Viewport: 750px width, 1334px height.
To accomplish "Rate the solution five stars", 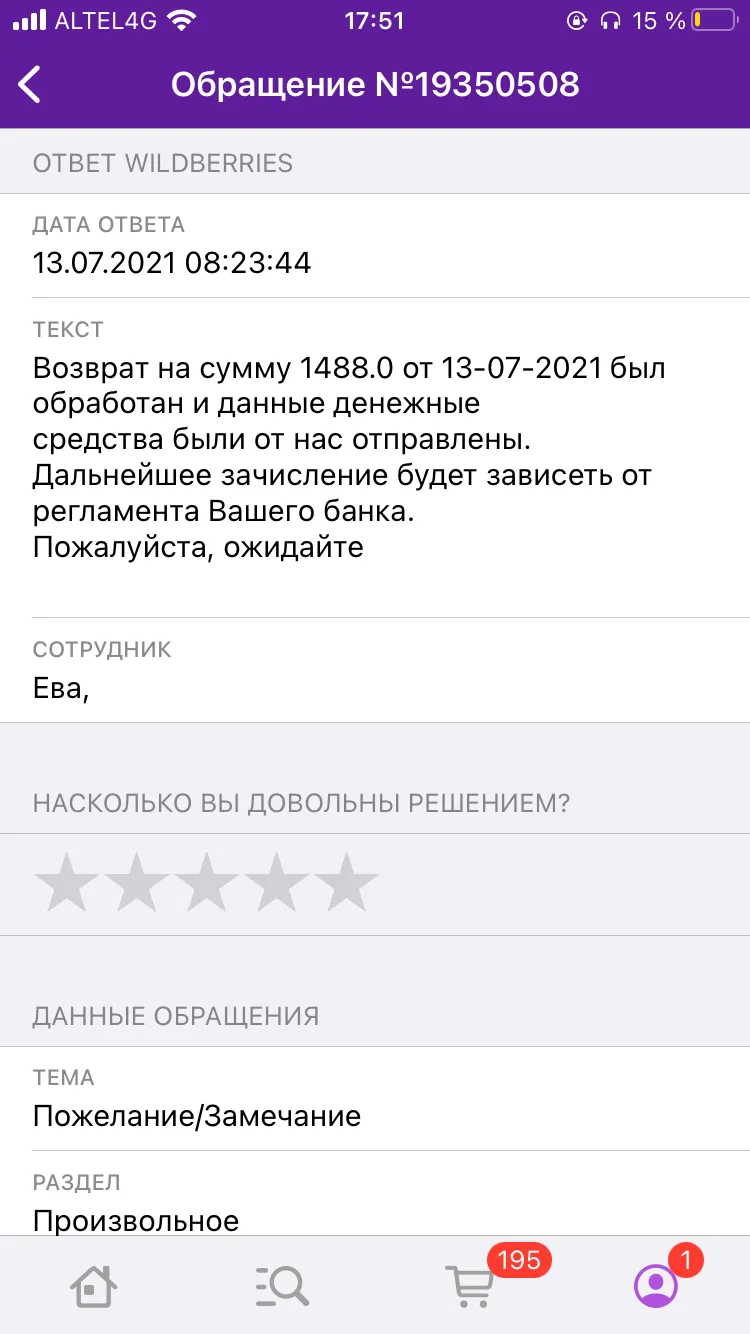I will click(x=347, y=883).
